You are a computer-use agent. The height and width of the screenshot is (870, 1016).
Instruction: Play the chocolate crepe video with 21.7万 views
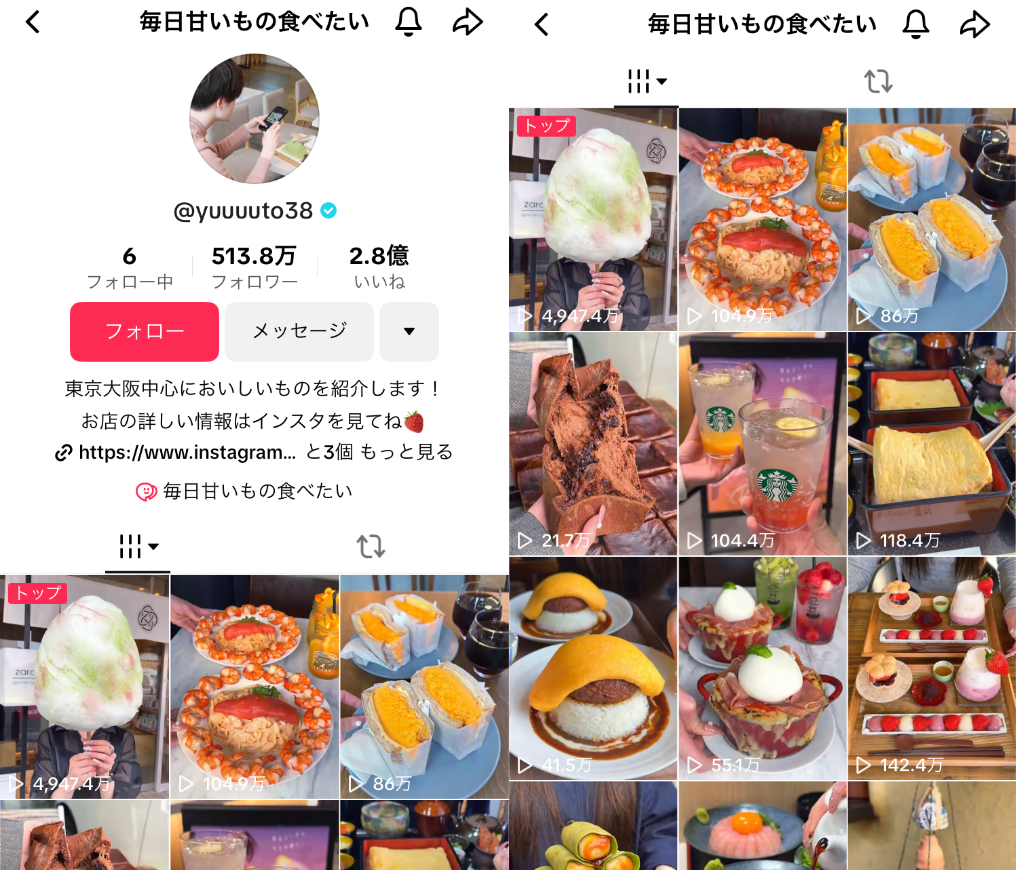click(x=592, y=443)
